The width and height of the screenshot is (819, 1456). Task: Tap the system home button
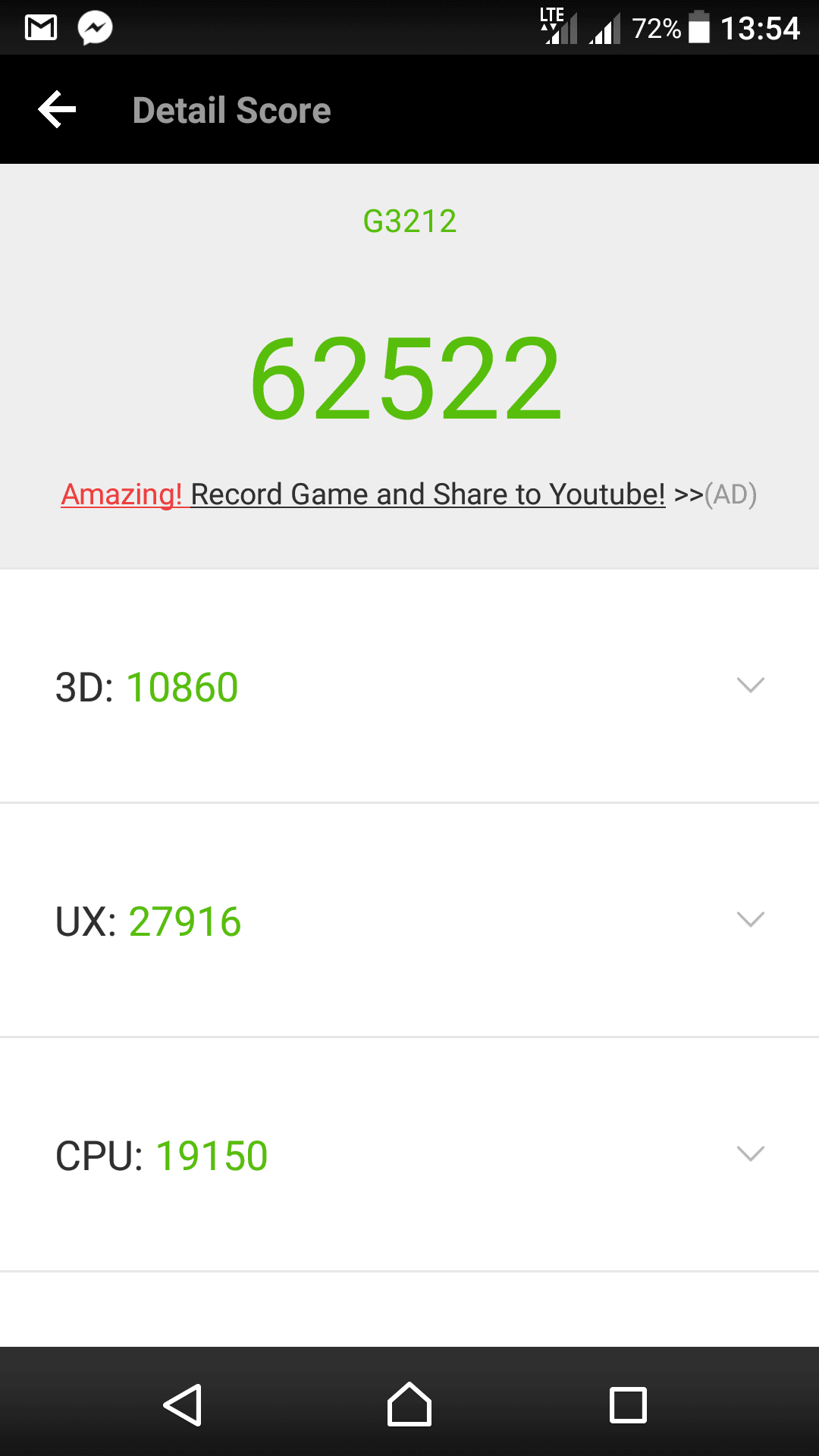click(x=409, y=1404)
